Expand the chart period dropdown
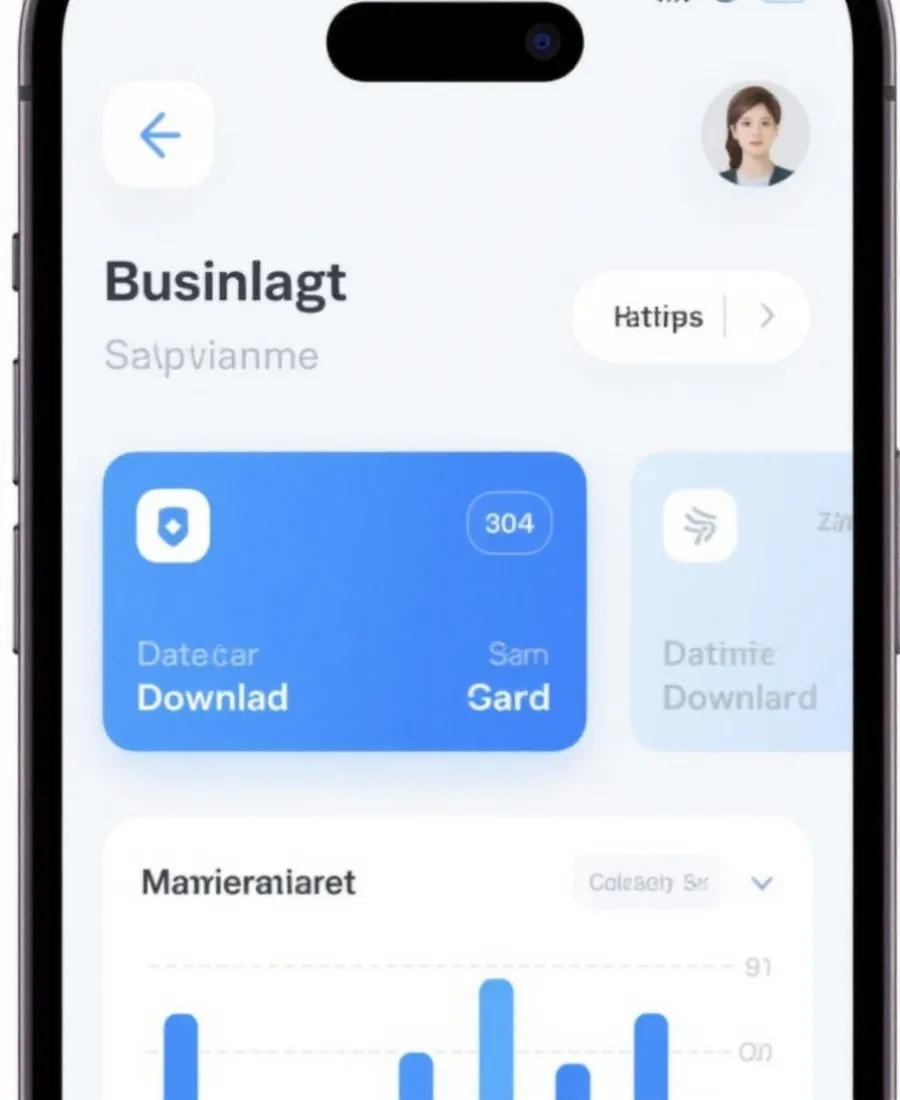 pyautogui.click(x=762, y=883)
